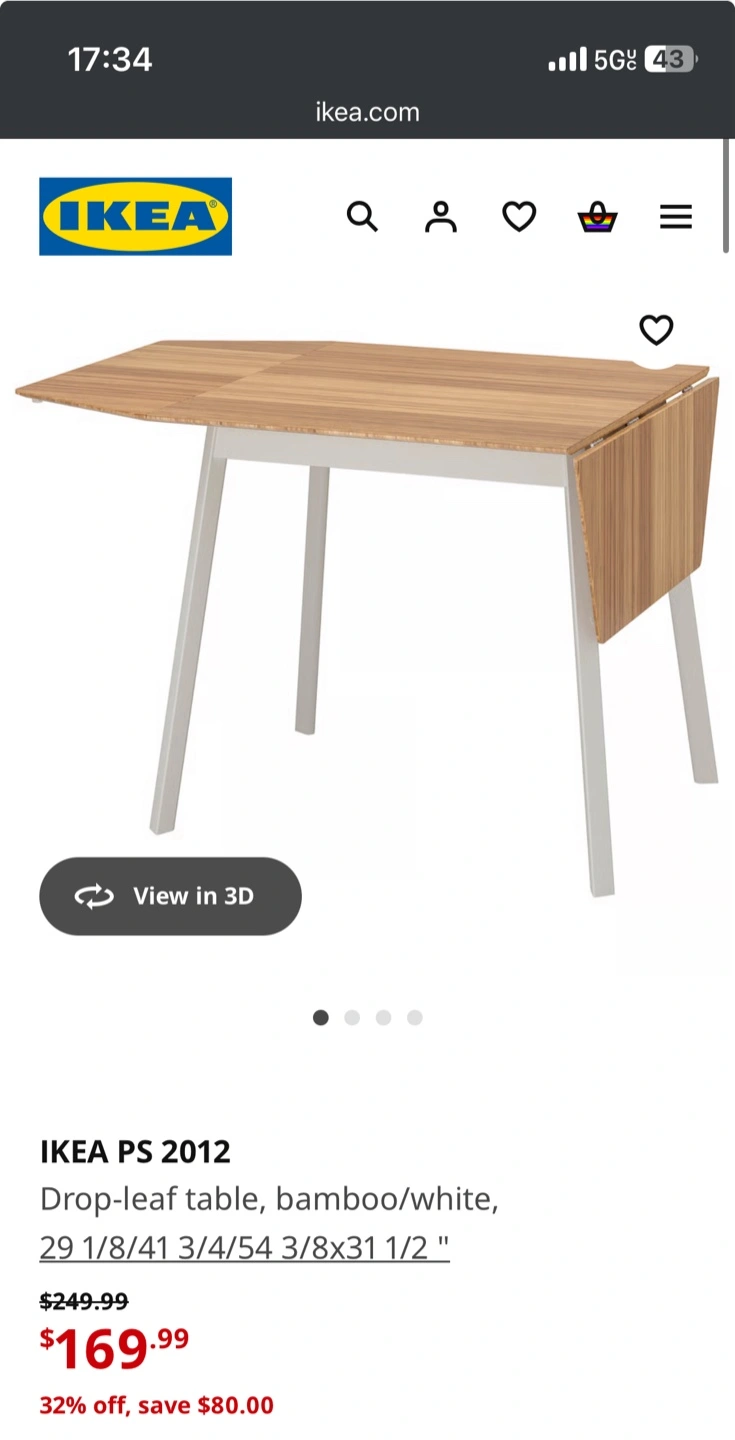Open the shopping basket
The height and width of the screenshot is (1440, 735).
click(x=597, y=216)
